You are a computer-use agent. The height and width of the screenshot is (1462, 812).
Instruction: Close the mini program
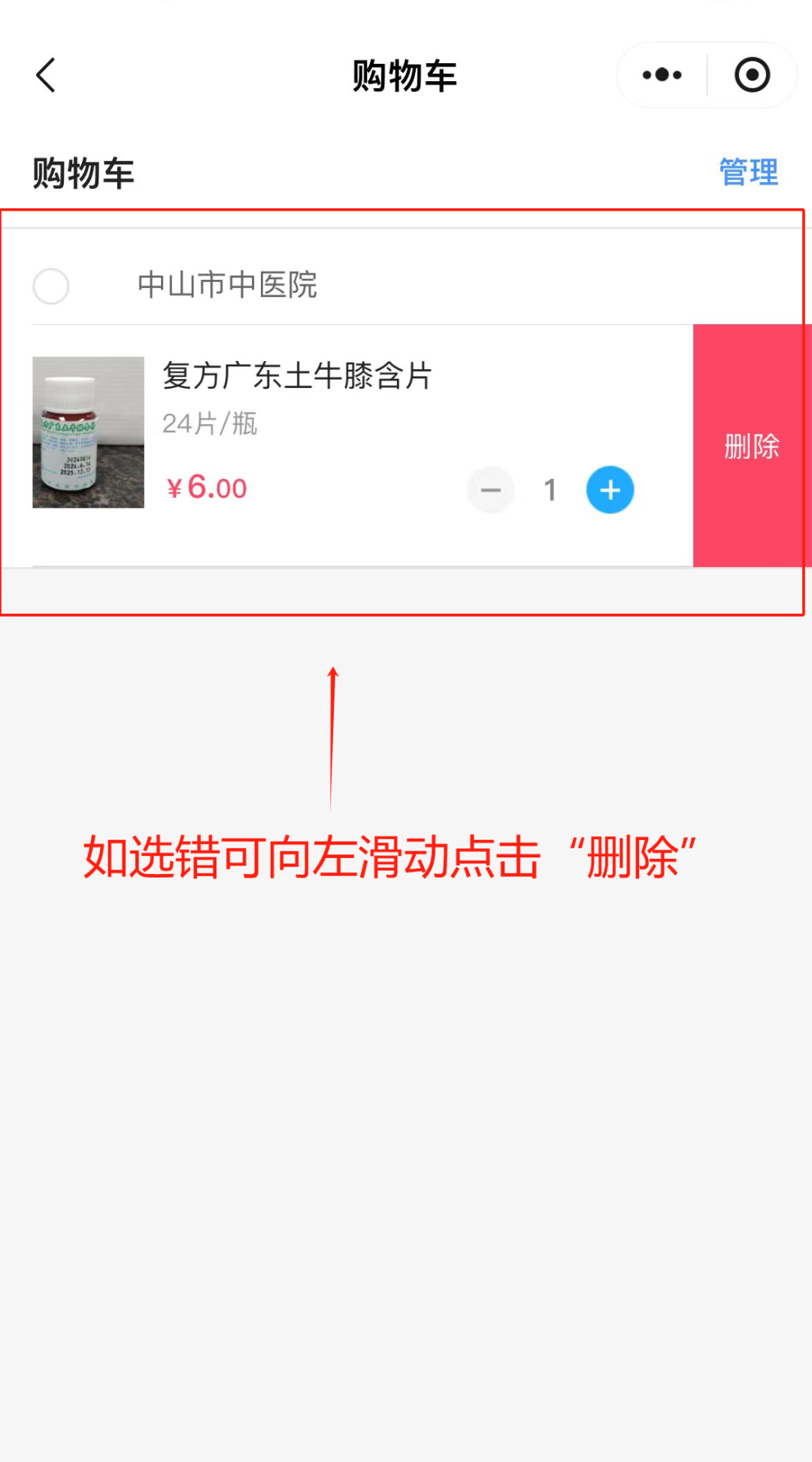[x=752, y=75]
